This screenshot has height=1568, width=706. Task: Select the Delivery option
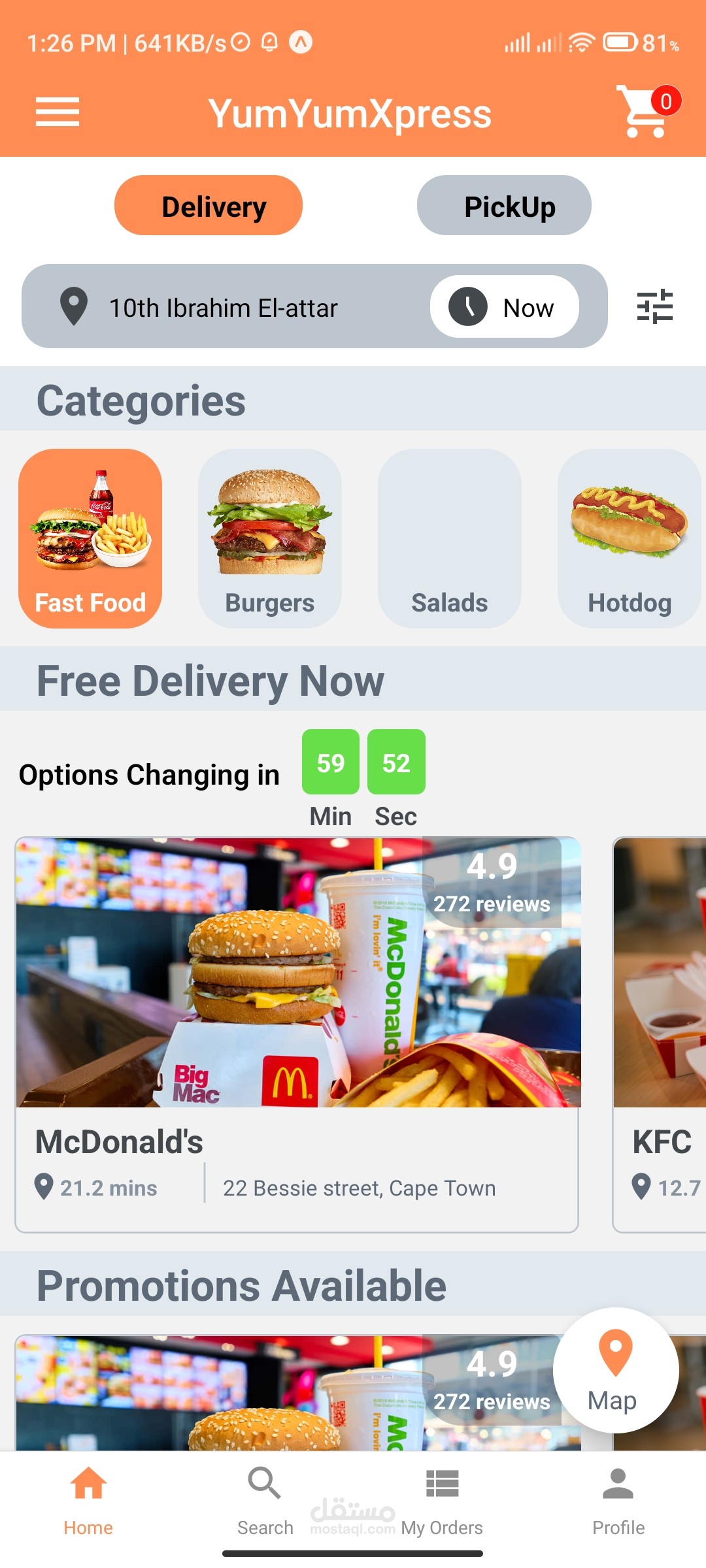[x=209, y=205]
